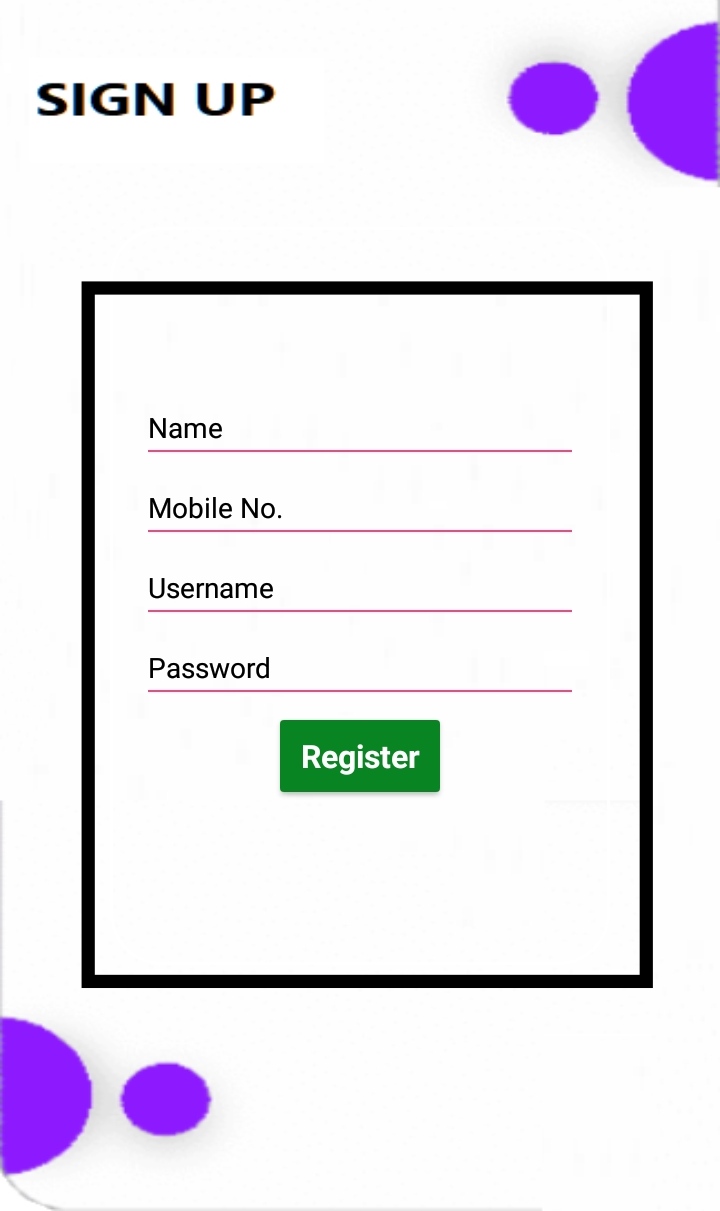Focus the Mobile No. field
Screen dimensions: 720x1211
pos(359,510)
